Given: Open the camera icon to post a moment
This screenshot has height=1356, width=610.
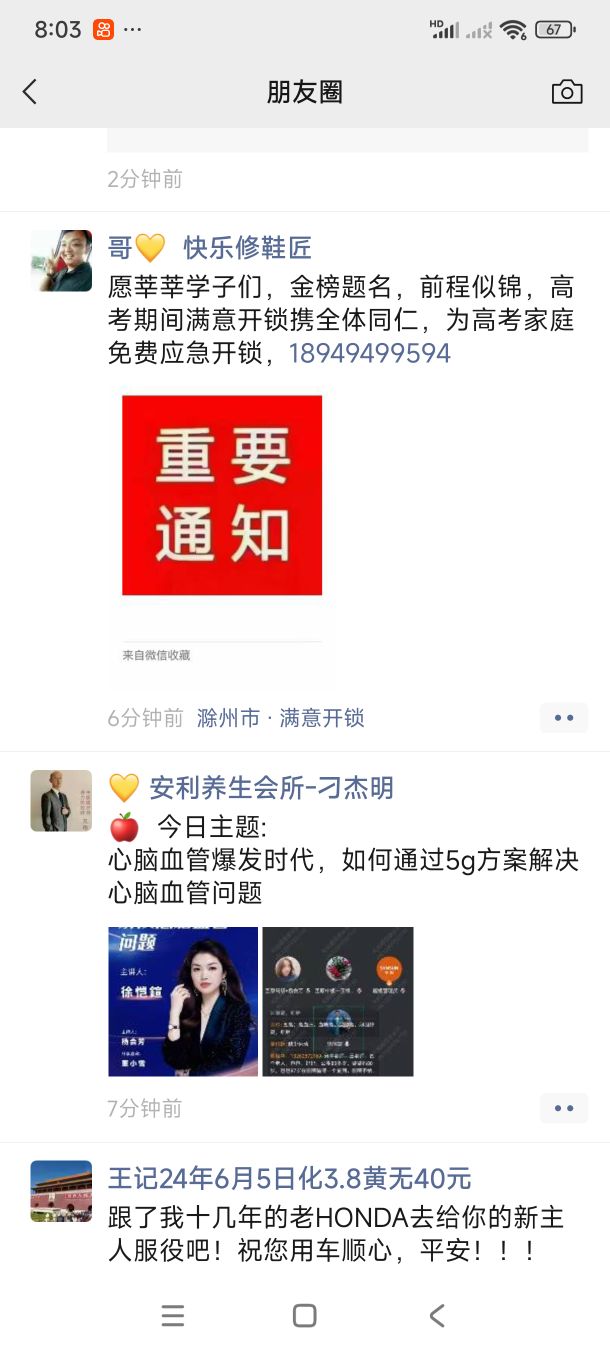Looking at the screenshot, I should (567, 92).
